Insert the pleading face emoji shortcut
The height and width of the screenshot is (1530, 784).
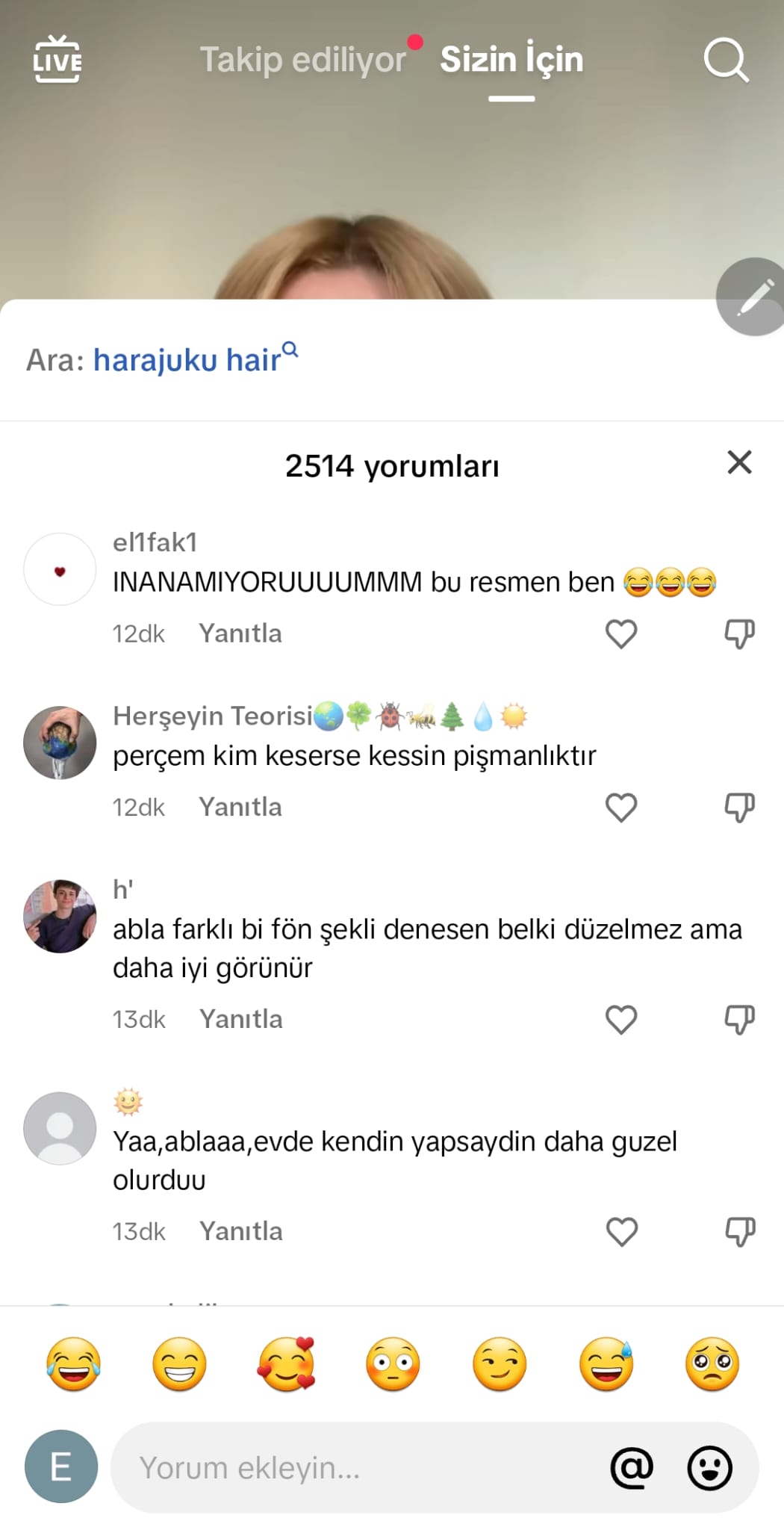pyautogui.click(x=712, y=1364)
